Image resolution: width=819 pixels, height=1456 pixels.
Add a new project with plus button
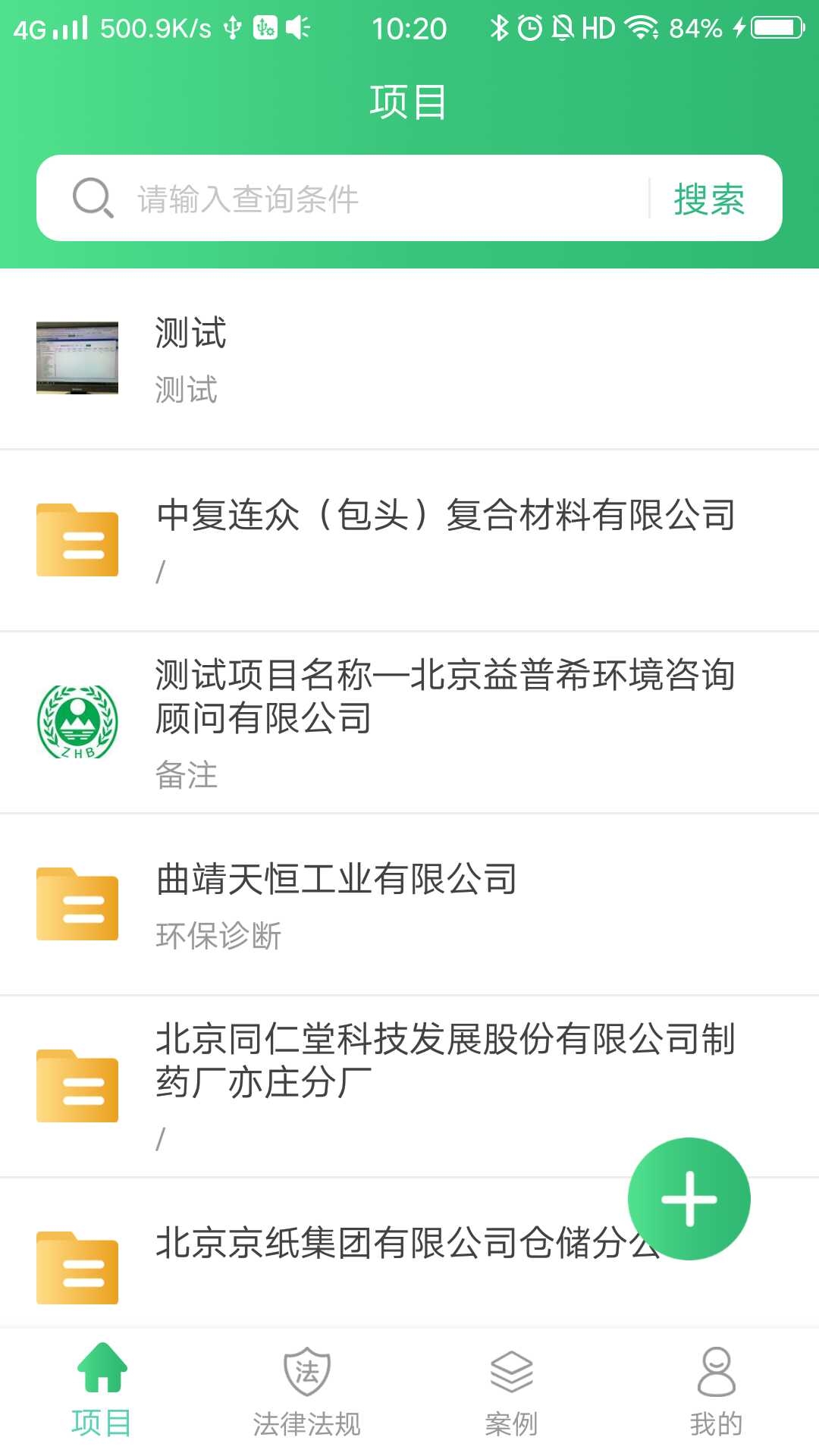pyautogui.click(x=689, y=1199)
